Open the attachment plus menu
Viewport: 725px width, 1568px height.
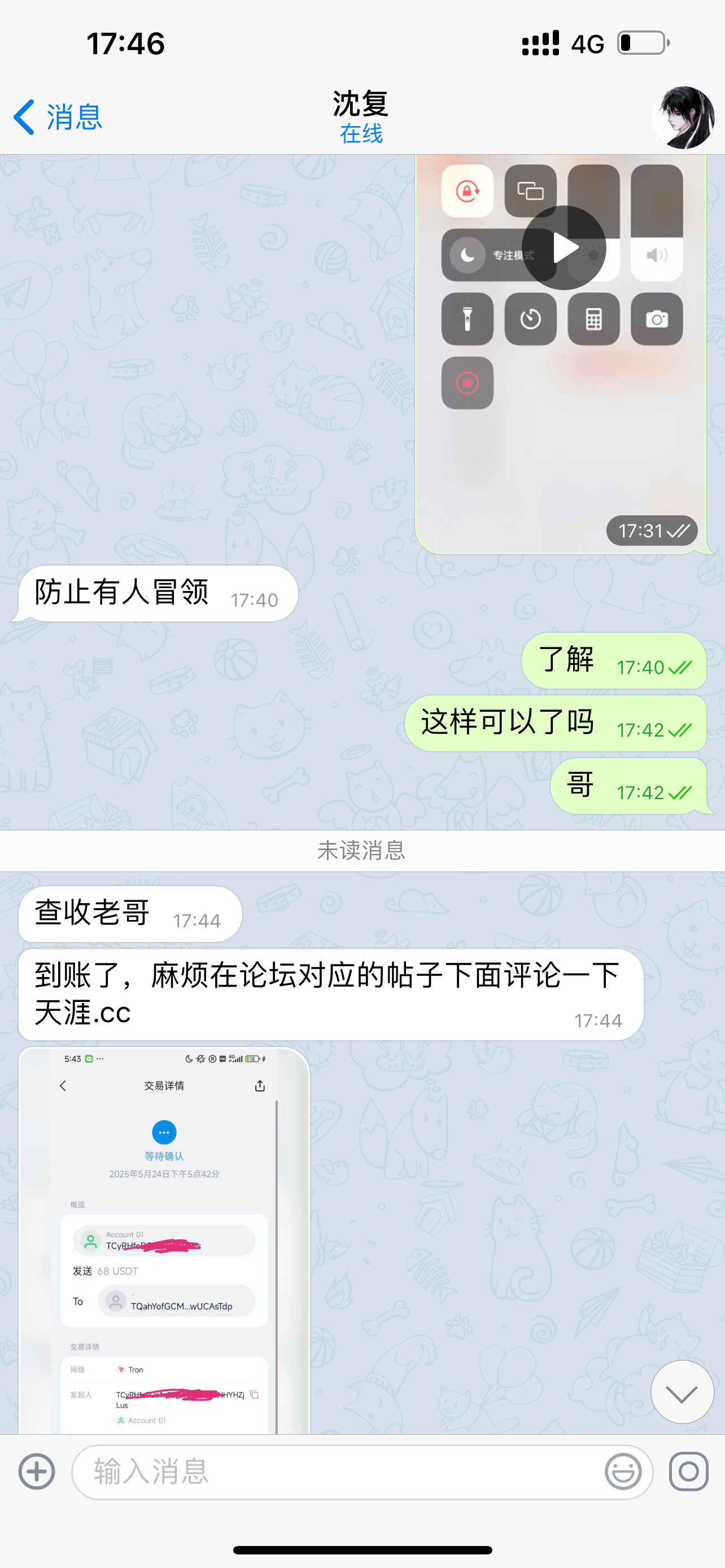pyautogui.click(x=37, y=1472)
